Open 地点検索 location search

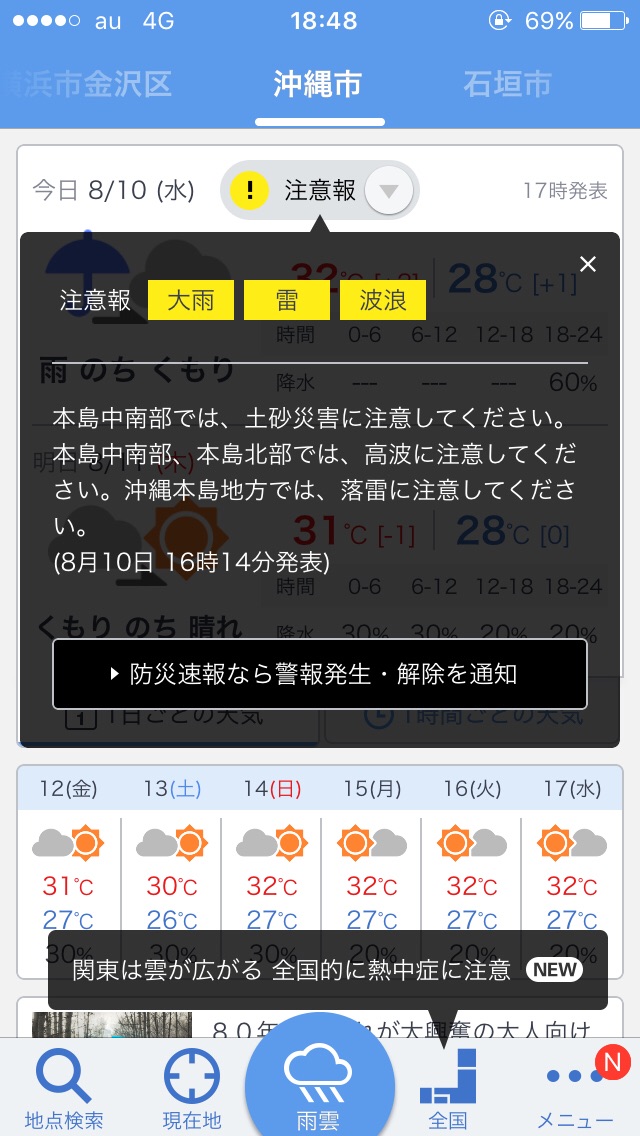coord(64,1088)
